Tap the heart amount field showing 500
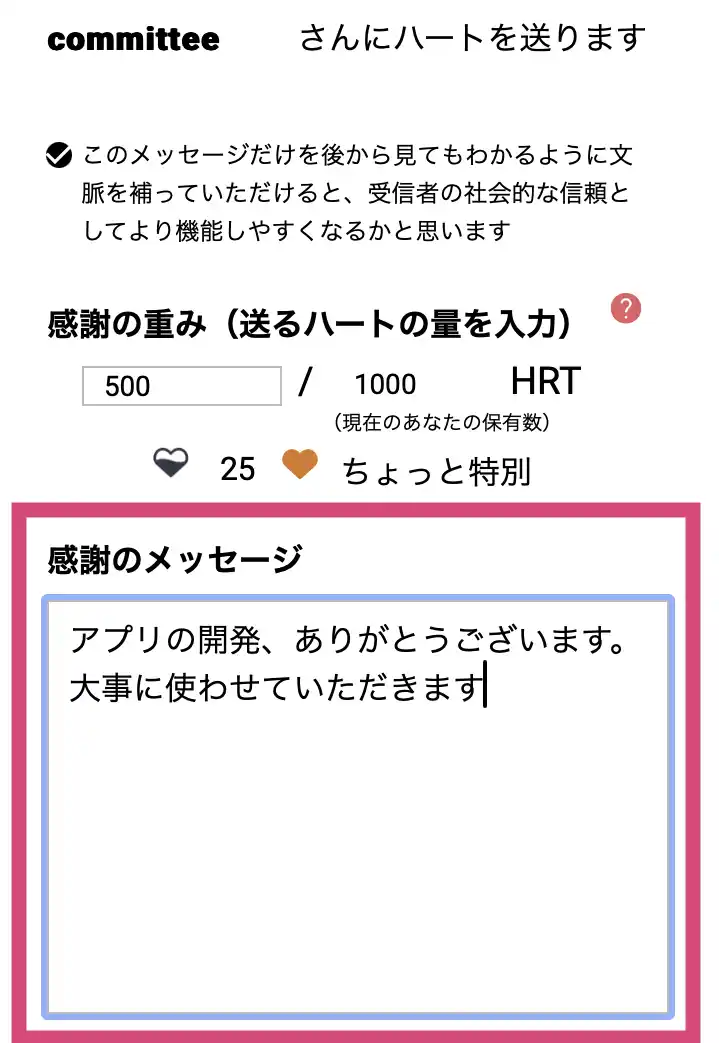719x1043 pixels. click(x=181, y=386)
